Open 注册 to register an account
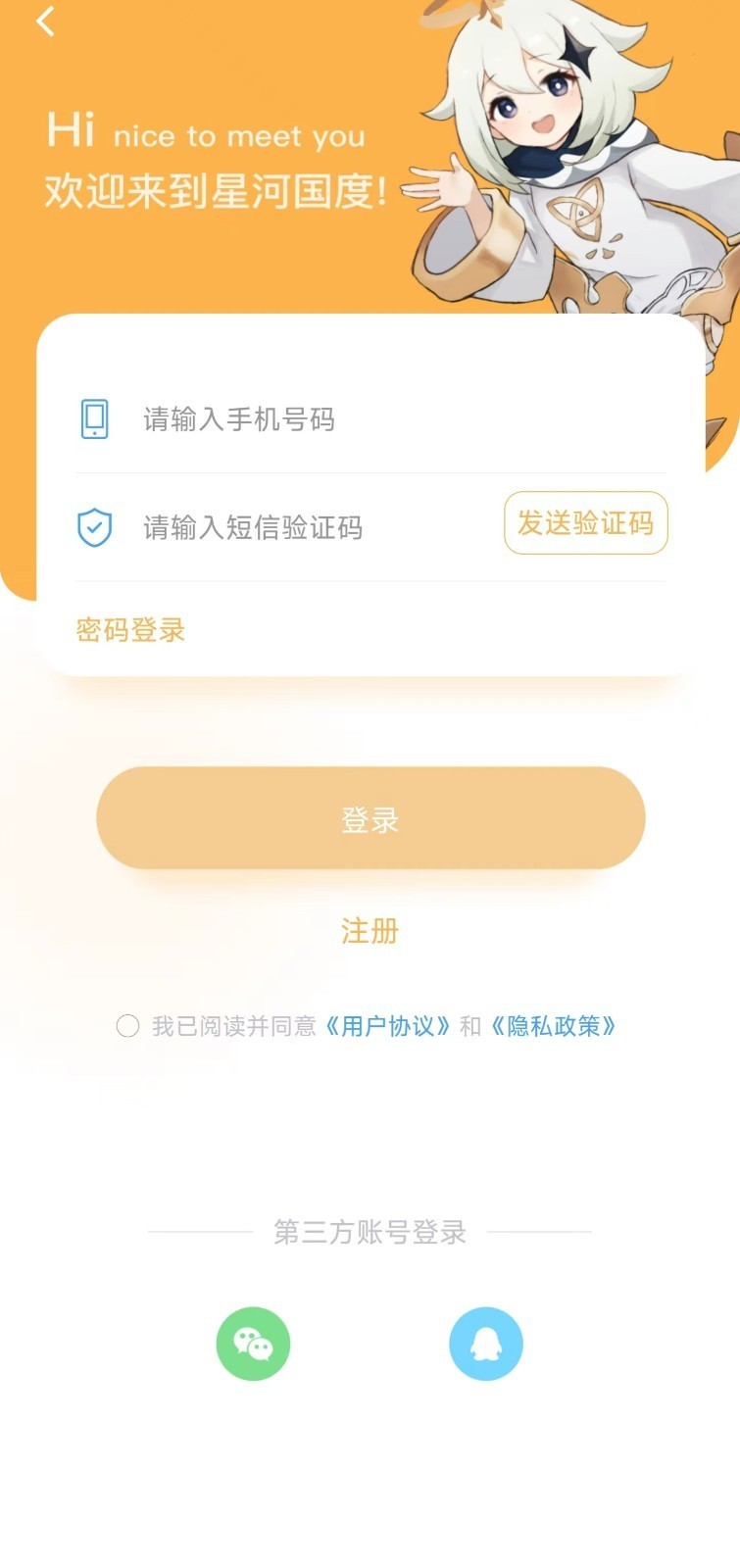The image size is (740, 1568). [370, 931]
